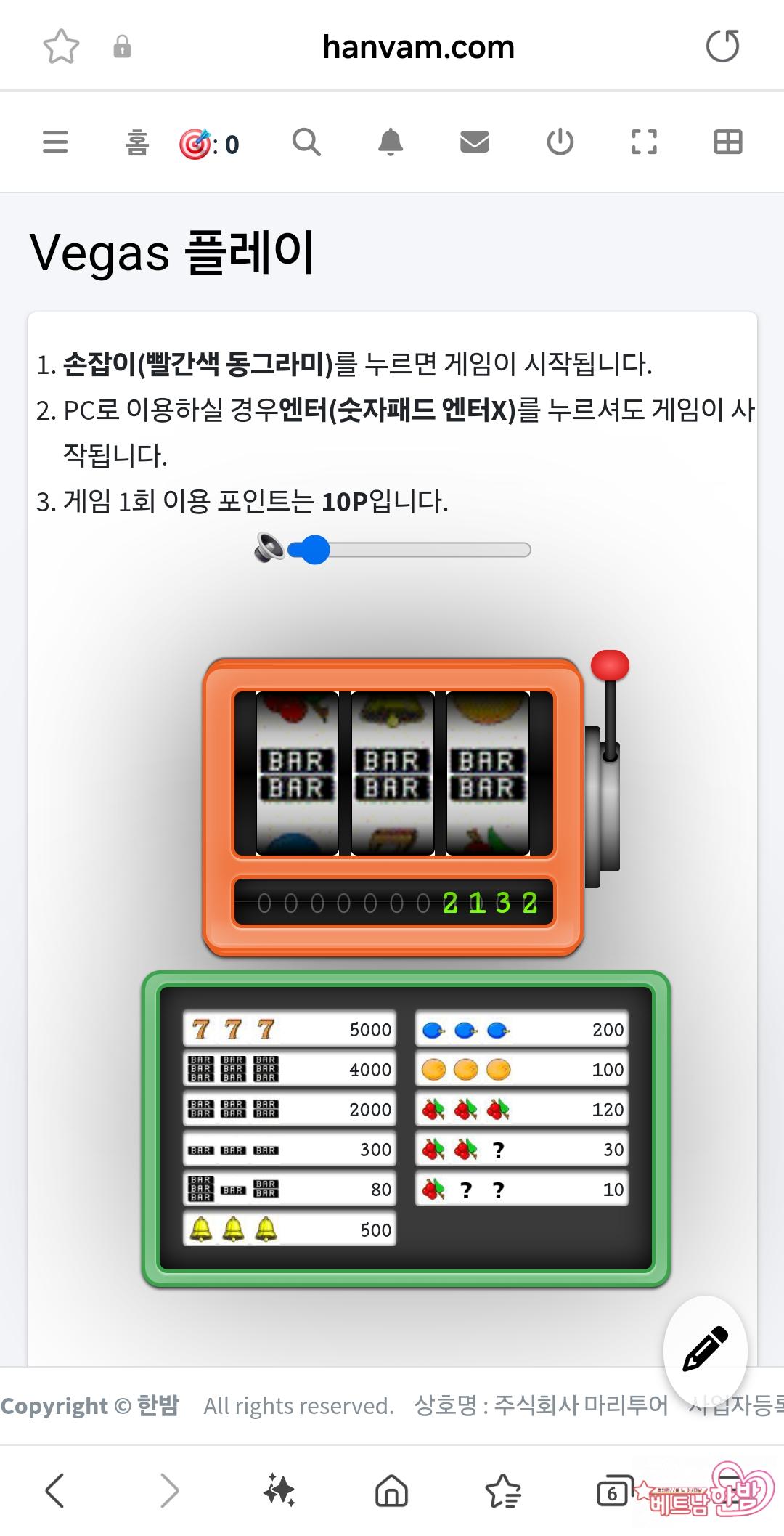784x1536 pixels.
Task: Bookmark this page with the star
Action: [x=61, y=46]
